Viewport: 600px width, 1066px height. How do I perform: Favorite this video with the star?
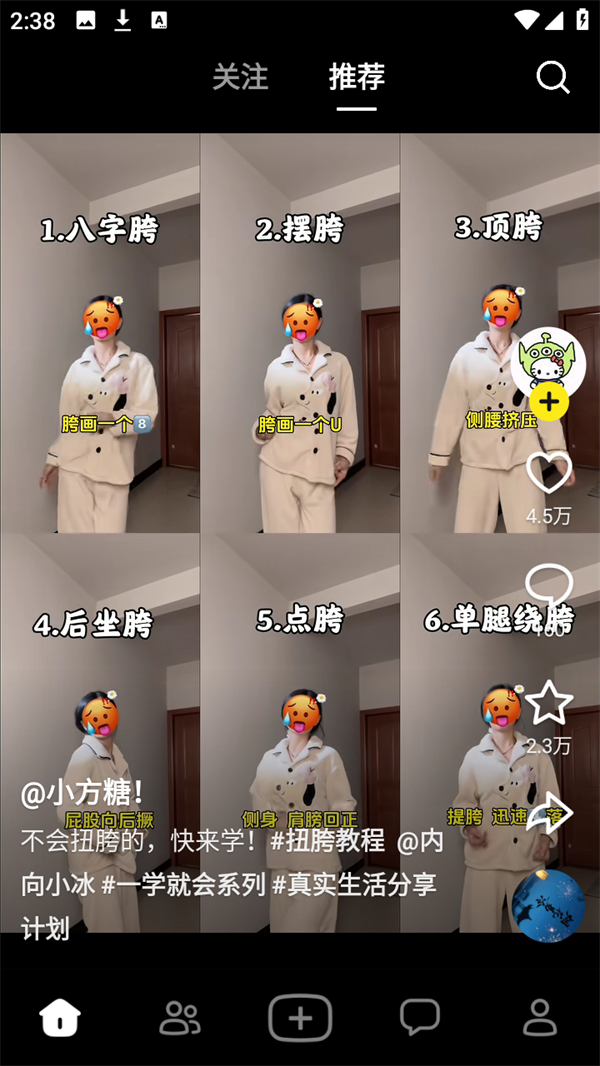coord(549,702)
